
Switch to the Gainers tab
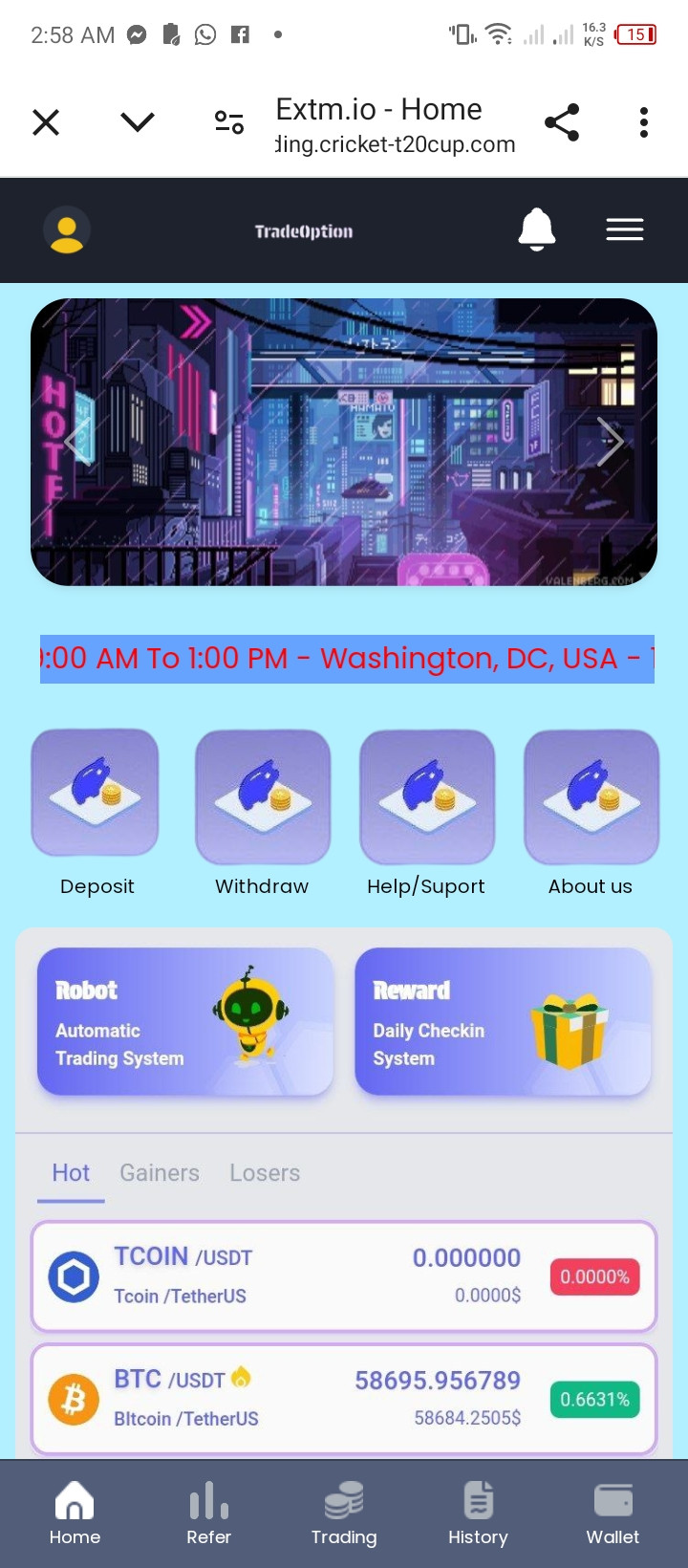click(160, 1173)
